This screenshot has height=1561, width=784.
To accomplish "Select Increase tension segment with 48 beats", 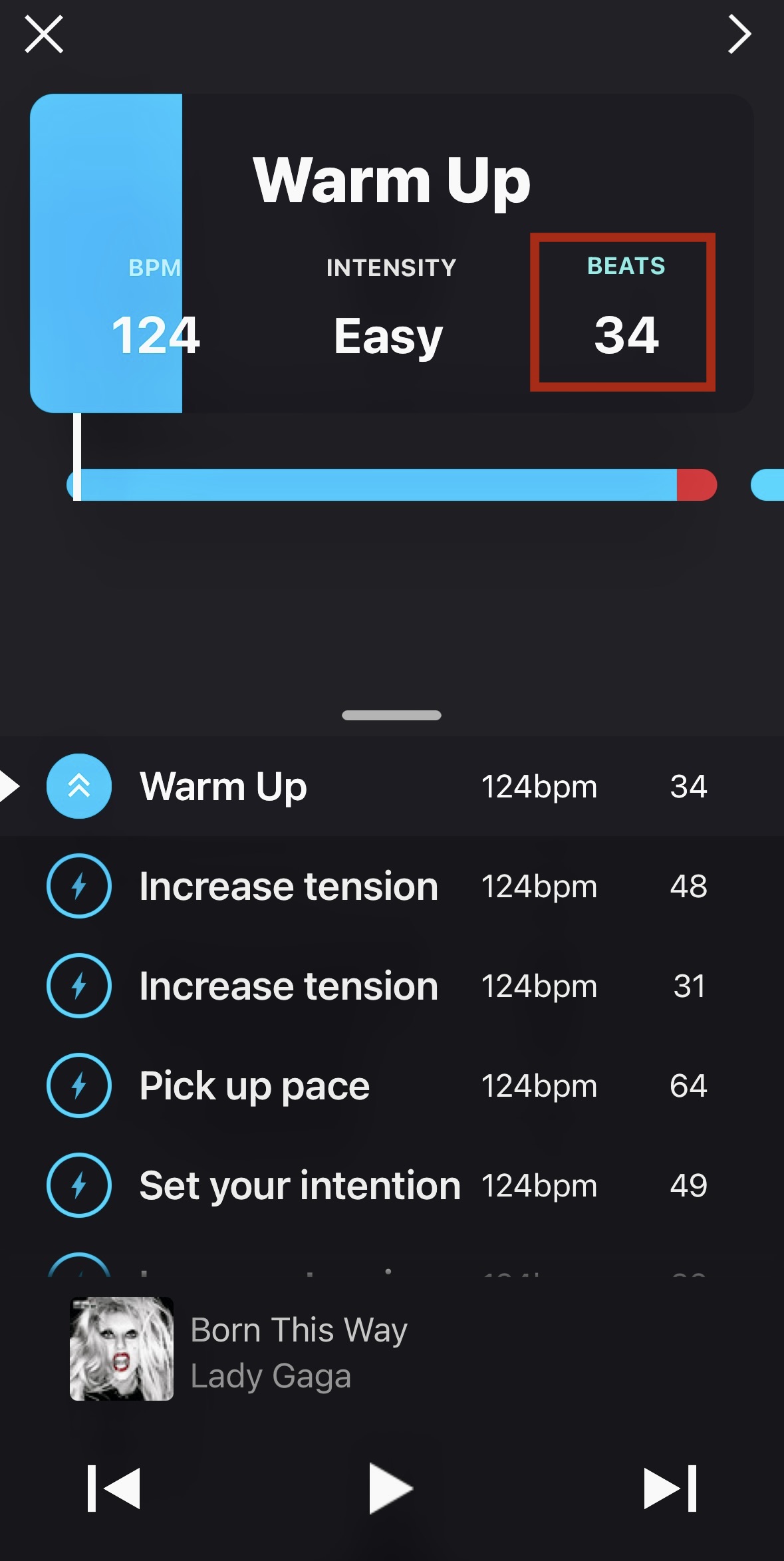I will [x=392, y=886].
